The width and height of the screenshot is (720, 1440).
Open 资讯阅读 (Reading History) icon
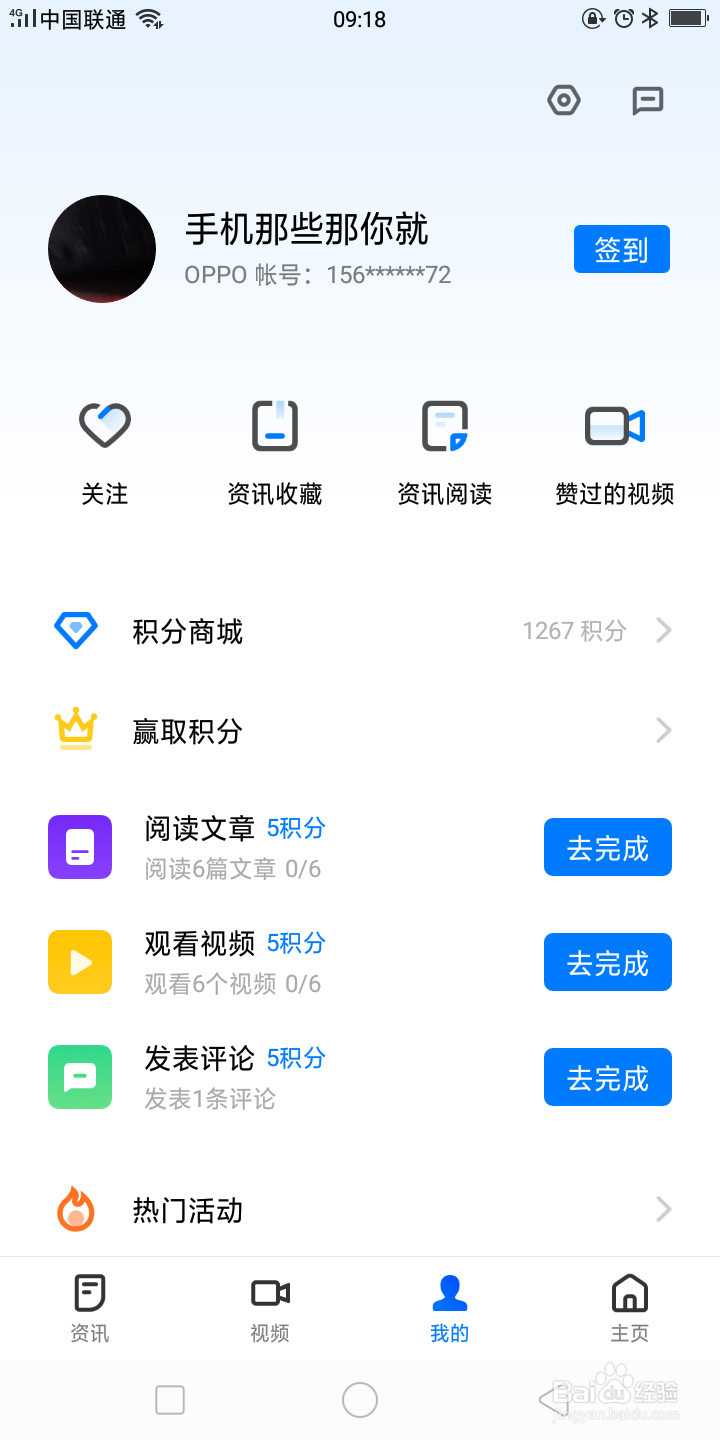444,425
